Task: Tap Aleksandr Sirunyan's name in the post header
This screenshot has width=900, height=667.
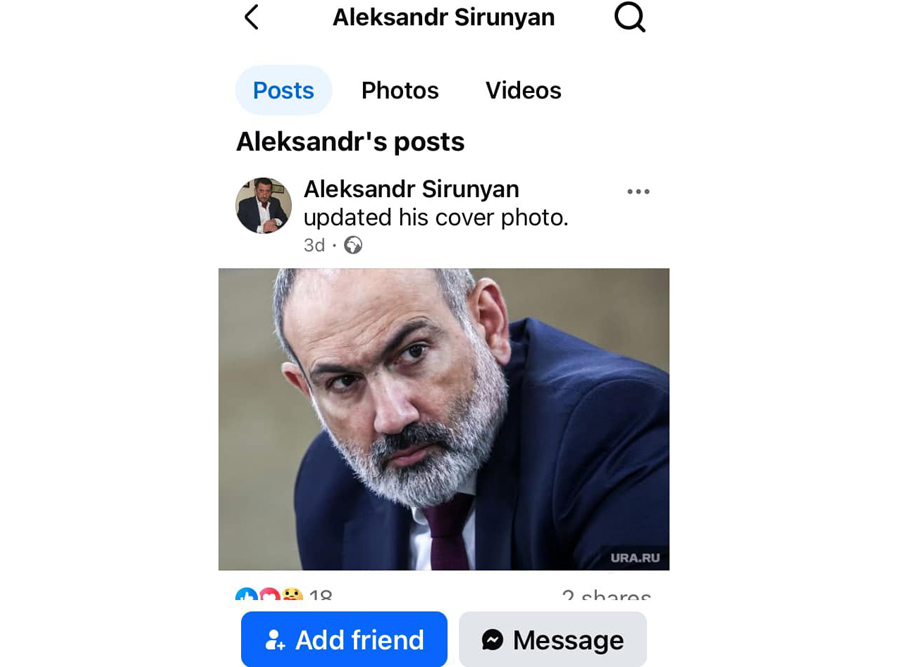Action: click(x=411, y=189)
